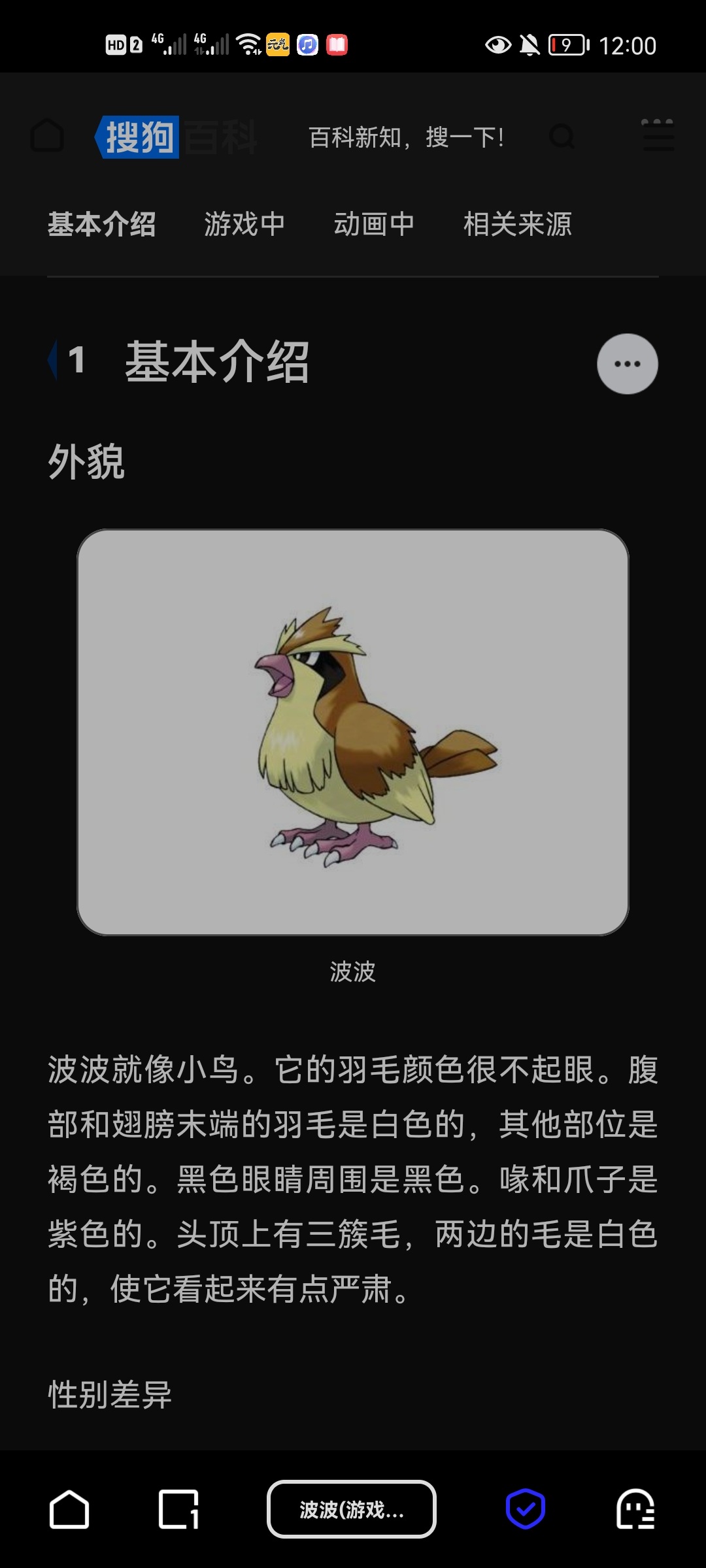Open the blue security shield
The image size is (706, 1568).
tap(526, 1510)
